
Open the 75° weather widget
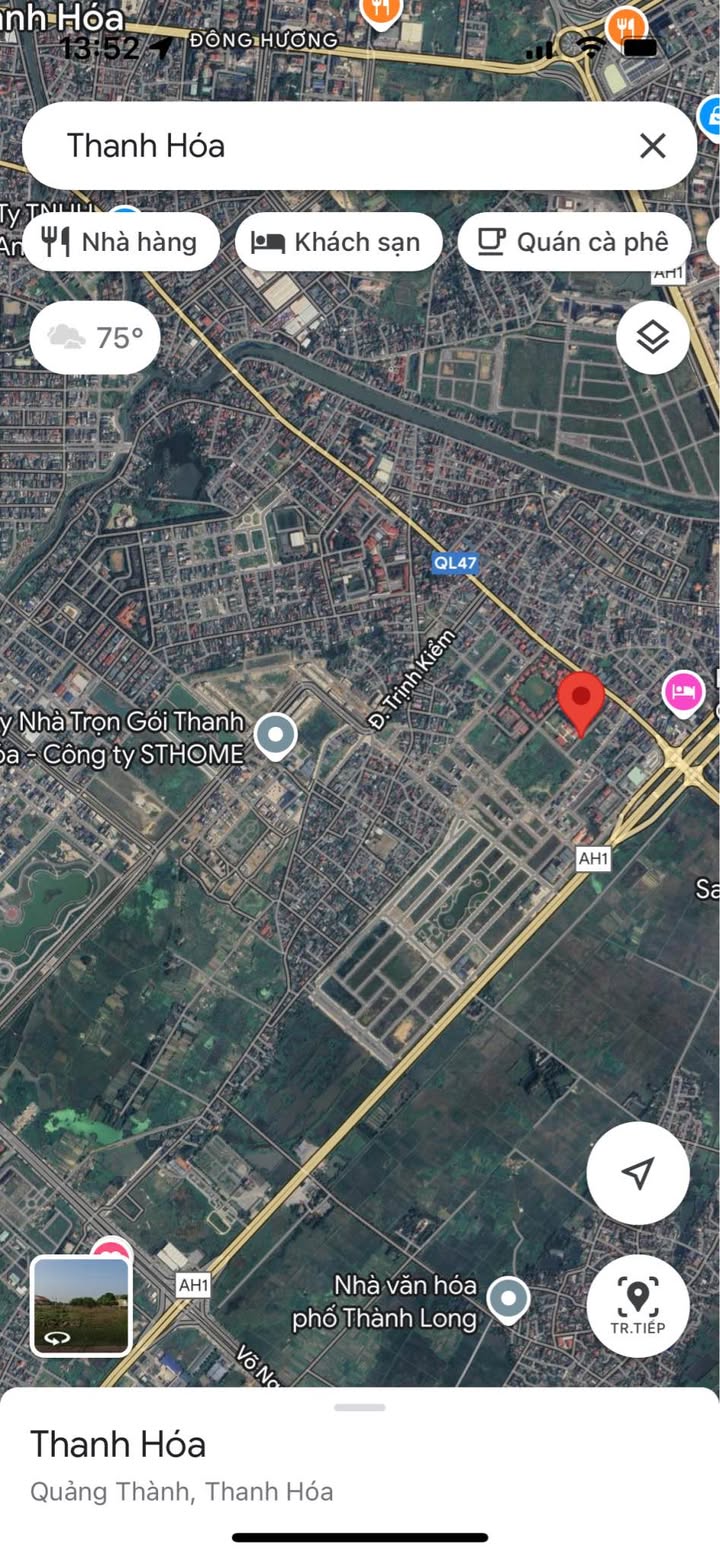coord(95,338)
